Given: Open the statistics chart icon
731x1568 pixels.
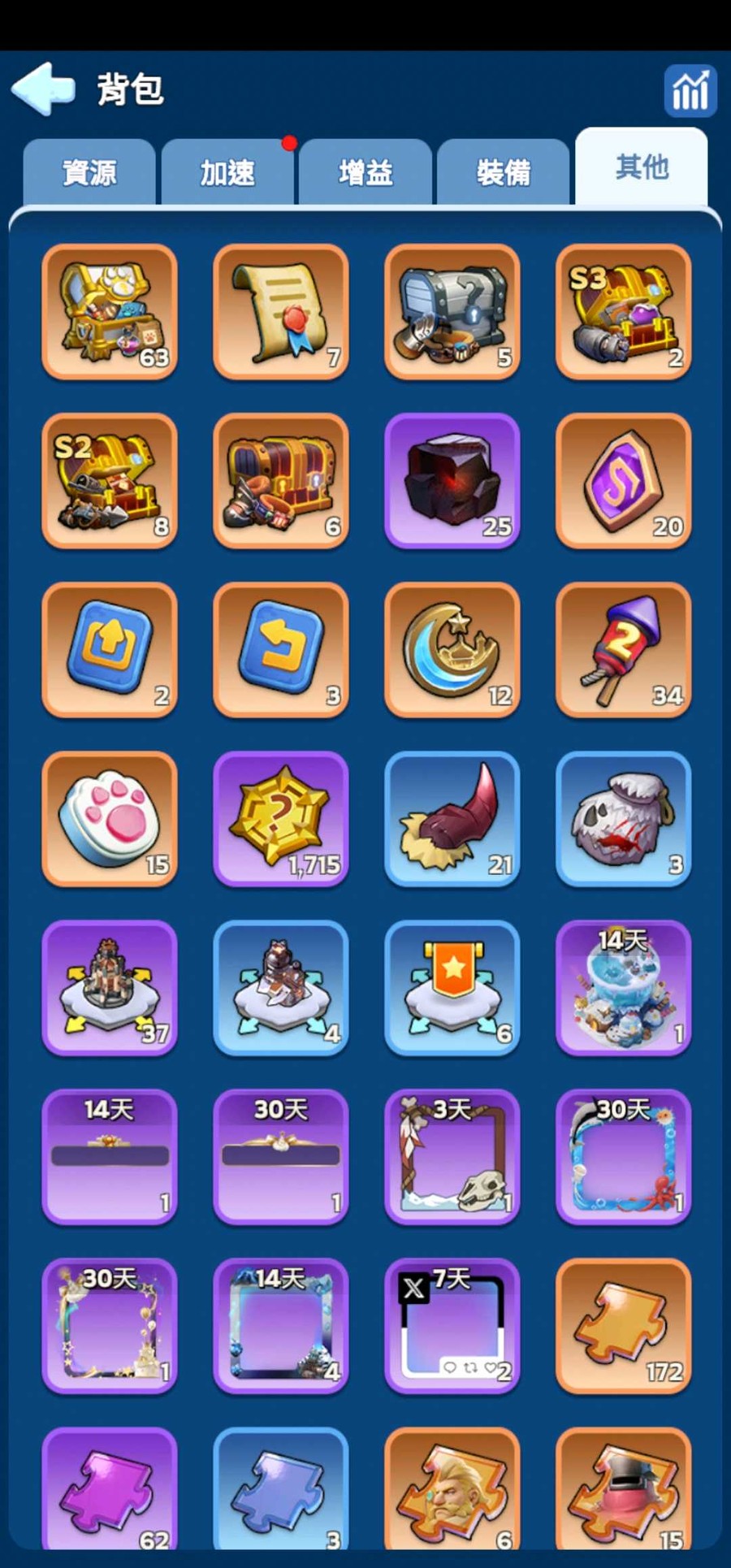Looking at the screenshot, I should pyautogui.click(x=690, y=90).
